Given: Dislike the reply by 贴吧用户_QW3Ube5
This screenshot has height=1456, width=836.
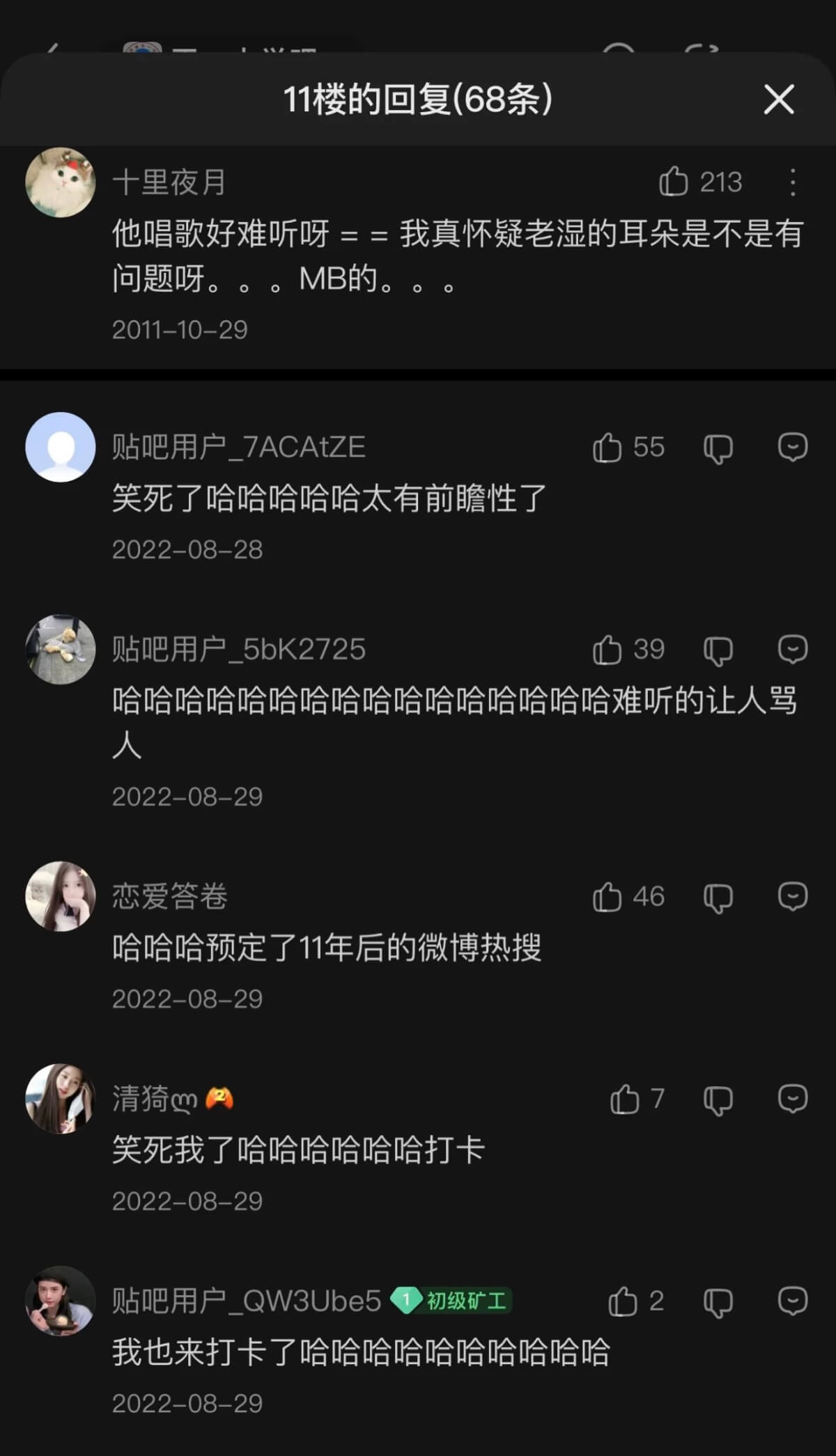Looking at the screenshot, I should click(x=718, y=1302).
